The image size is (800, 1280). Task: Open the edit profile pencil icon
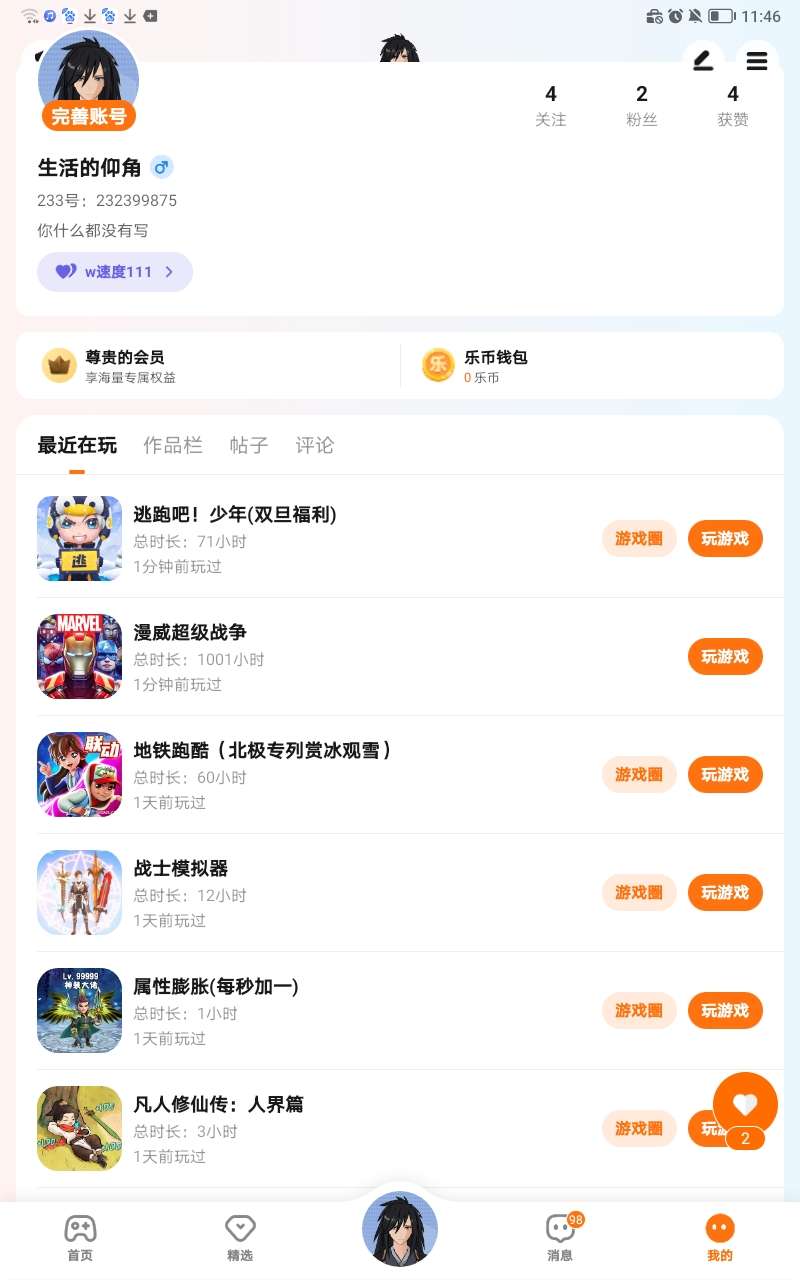coord(703,60)
